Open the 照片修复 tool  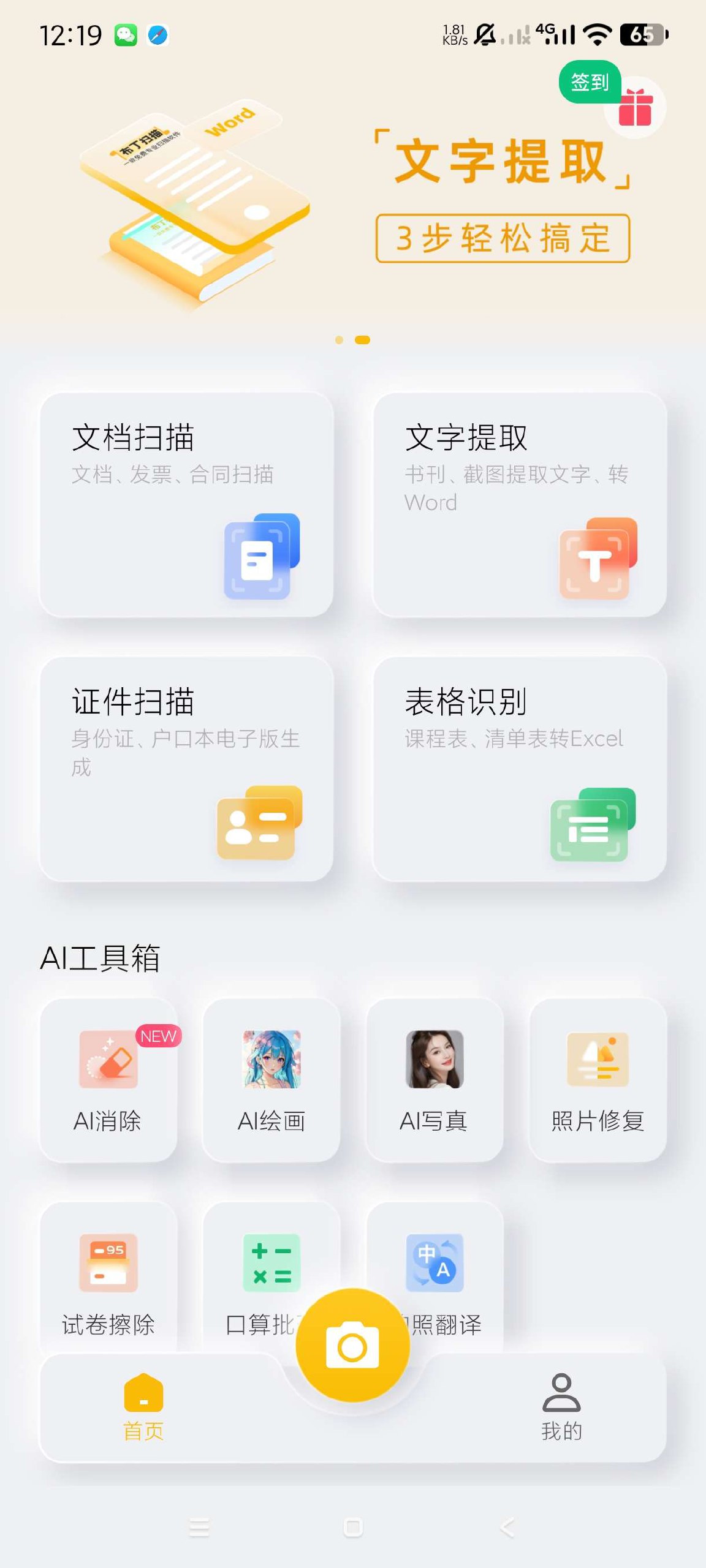(598, 1079)
